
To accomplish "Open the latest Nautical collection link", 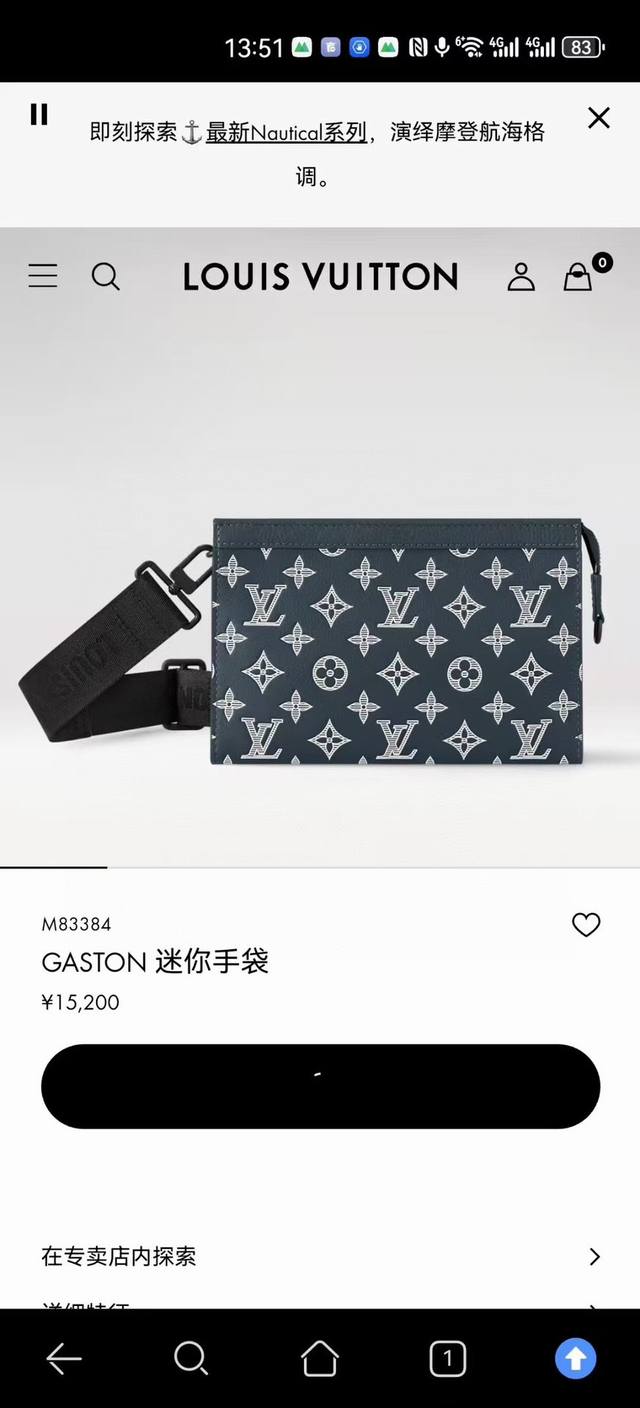I will (x=287, y=132).
